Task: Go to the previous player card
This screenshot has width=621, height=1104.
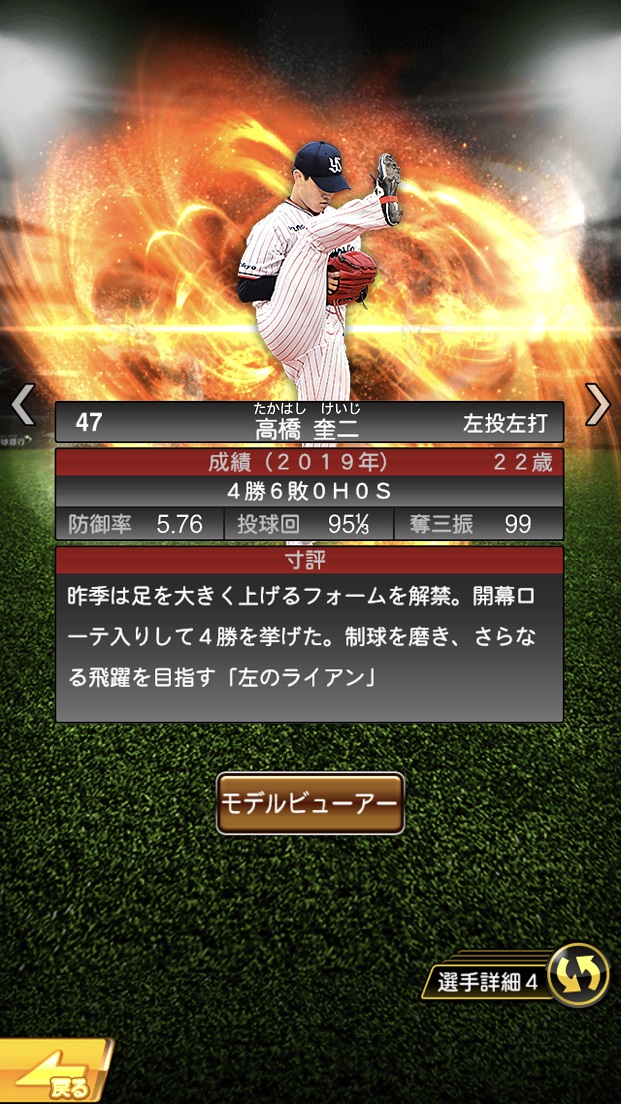Action: pos(22,404)
